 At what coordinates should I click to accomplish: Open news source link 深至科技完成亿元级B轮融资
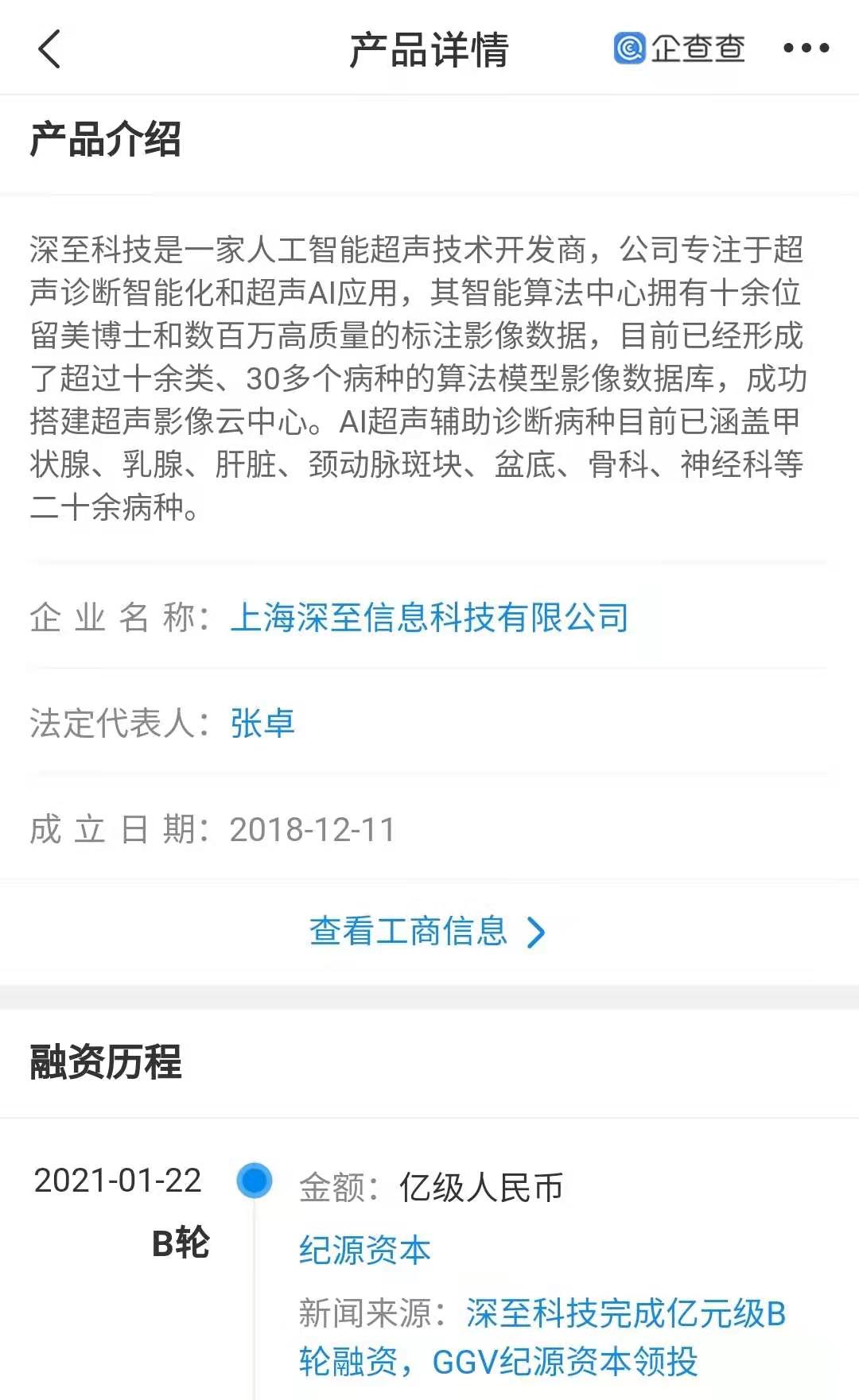(542, 1337)
